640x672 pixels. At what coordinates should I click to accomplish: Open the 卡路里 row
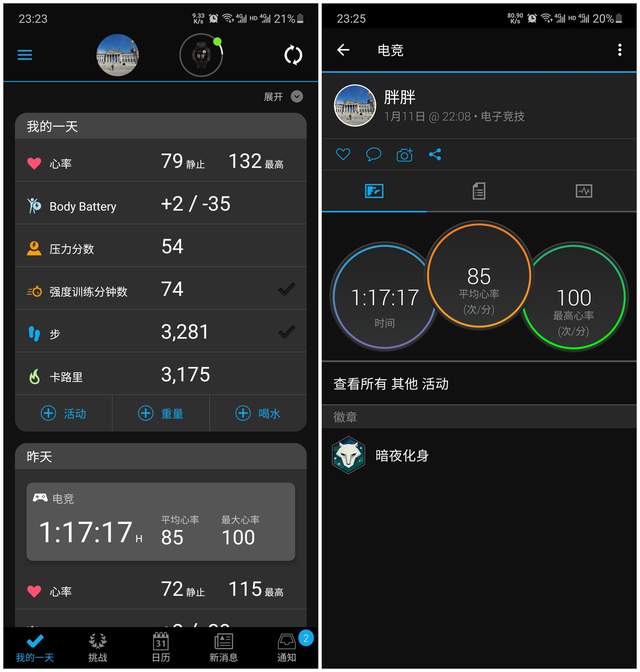coord(160,376)
